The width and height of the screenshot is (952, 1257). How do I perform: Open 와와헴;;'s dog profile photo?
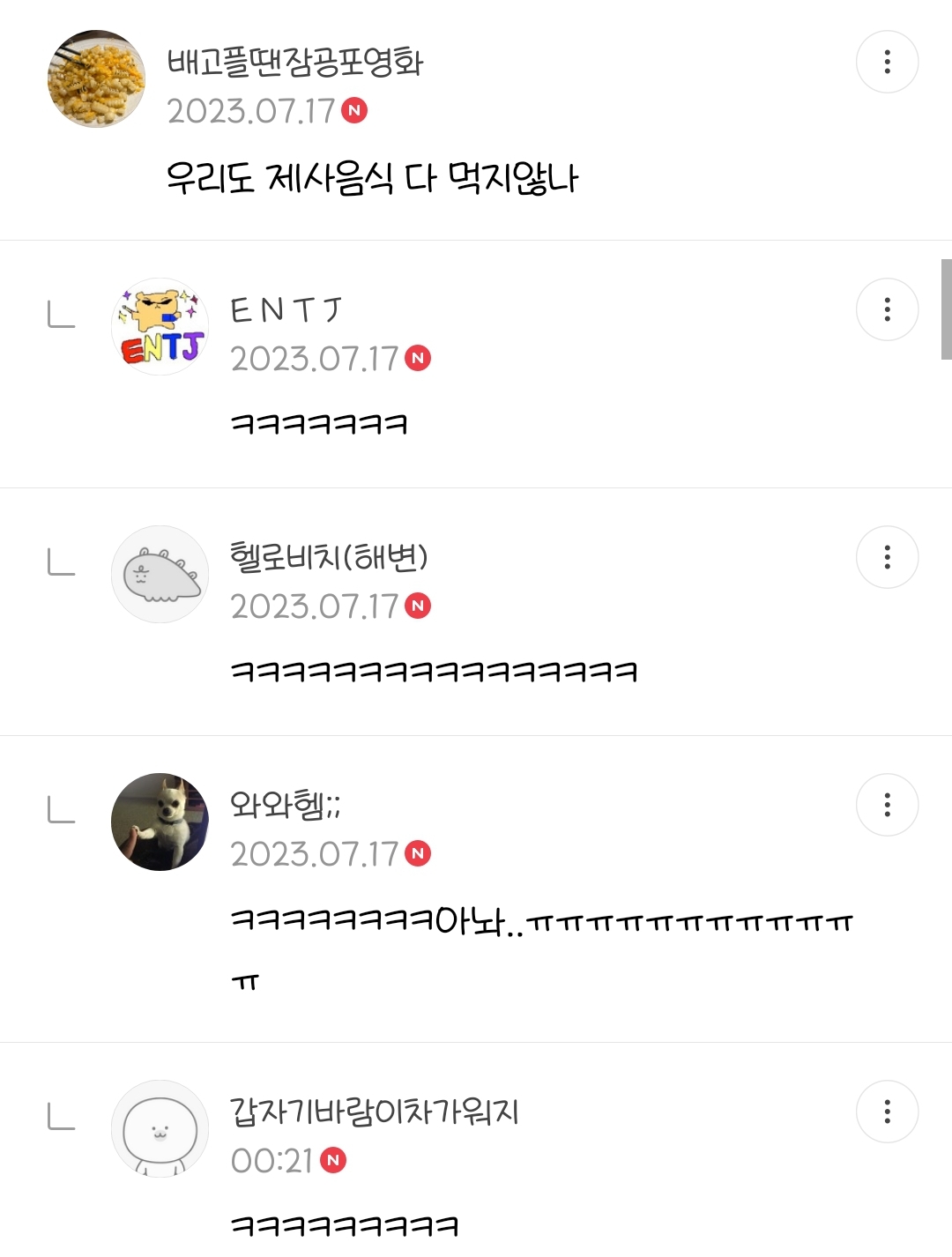coord(160,822)
